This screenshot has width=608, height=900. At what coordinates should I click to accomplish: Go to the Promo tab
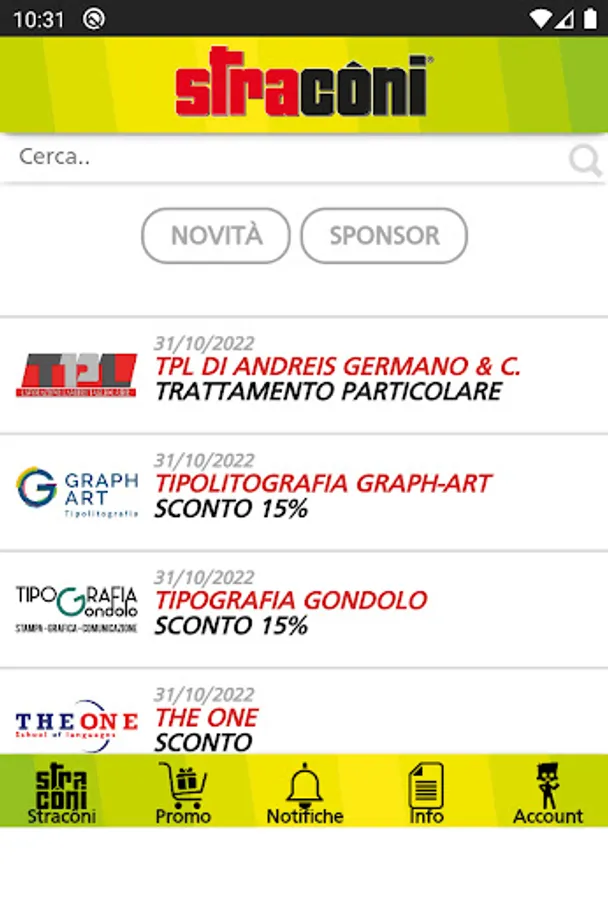pos(183,793)
